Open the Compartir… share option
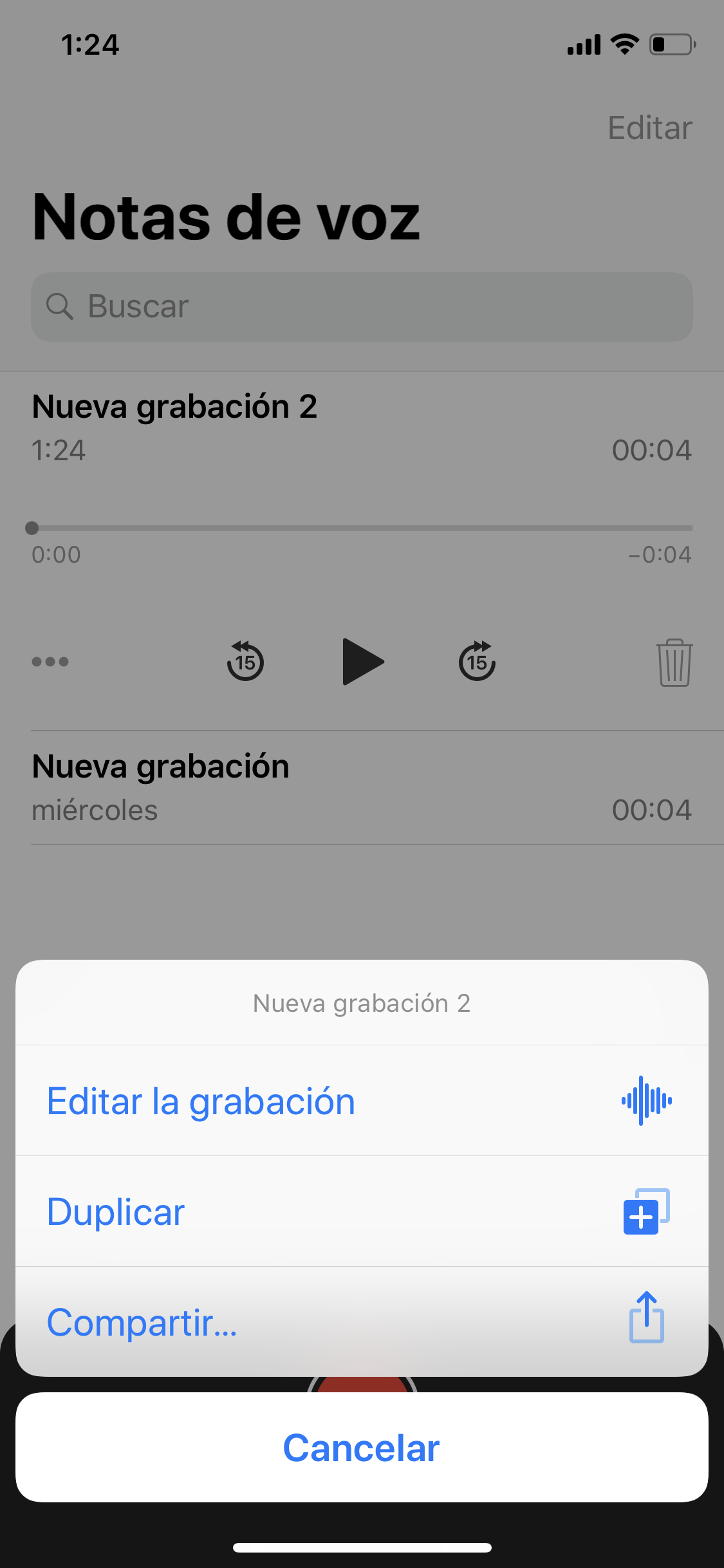Screen dimensions: 724x1568 [361, 1322]
